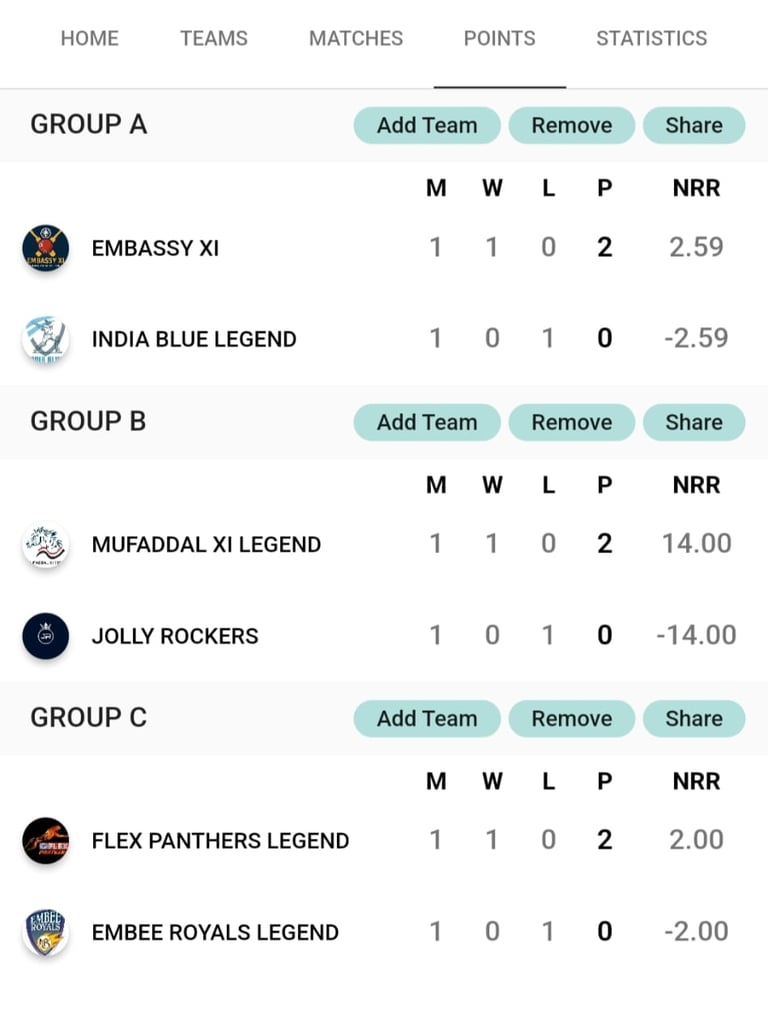This screenshot has height=1014, width=768.
Task: Share the Group C points table
Action: [694, 719]
